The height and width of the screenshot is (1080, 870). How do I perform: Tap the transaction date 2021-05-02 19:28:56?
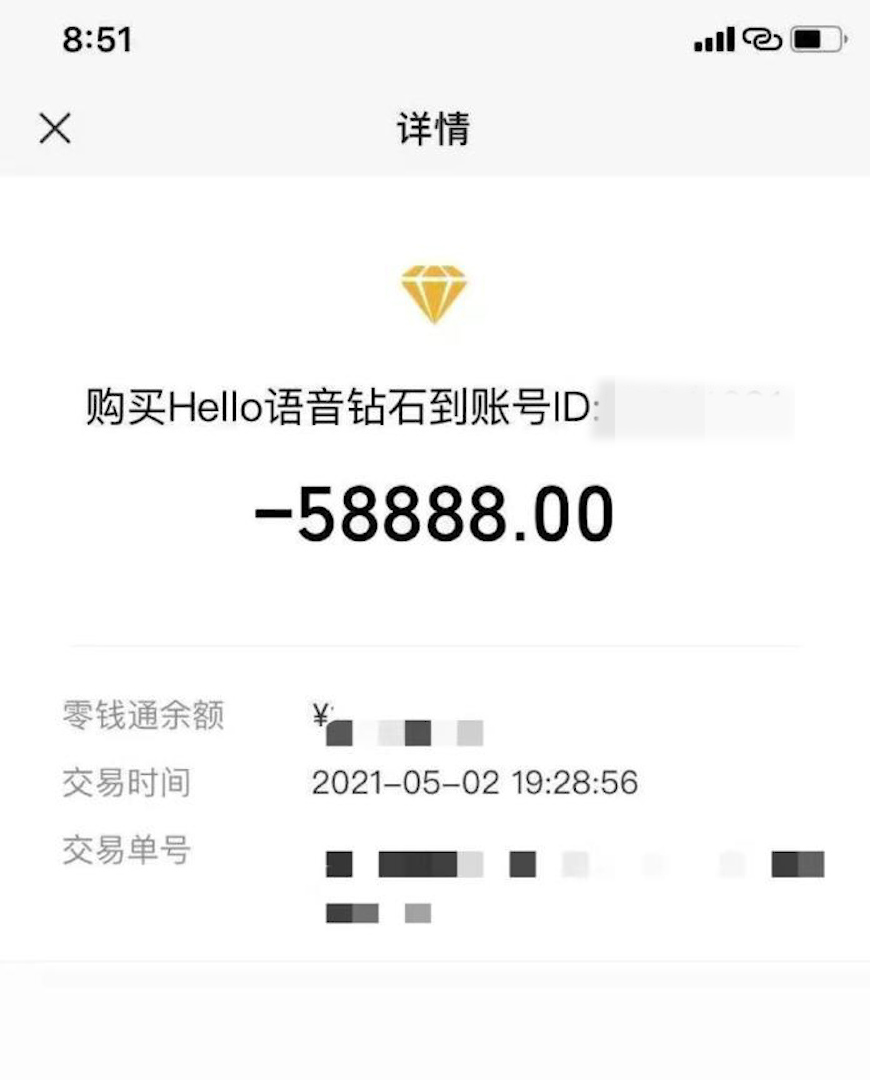475,784
